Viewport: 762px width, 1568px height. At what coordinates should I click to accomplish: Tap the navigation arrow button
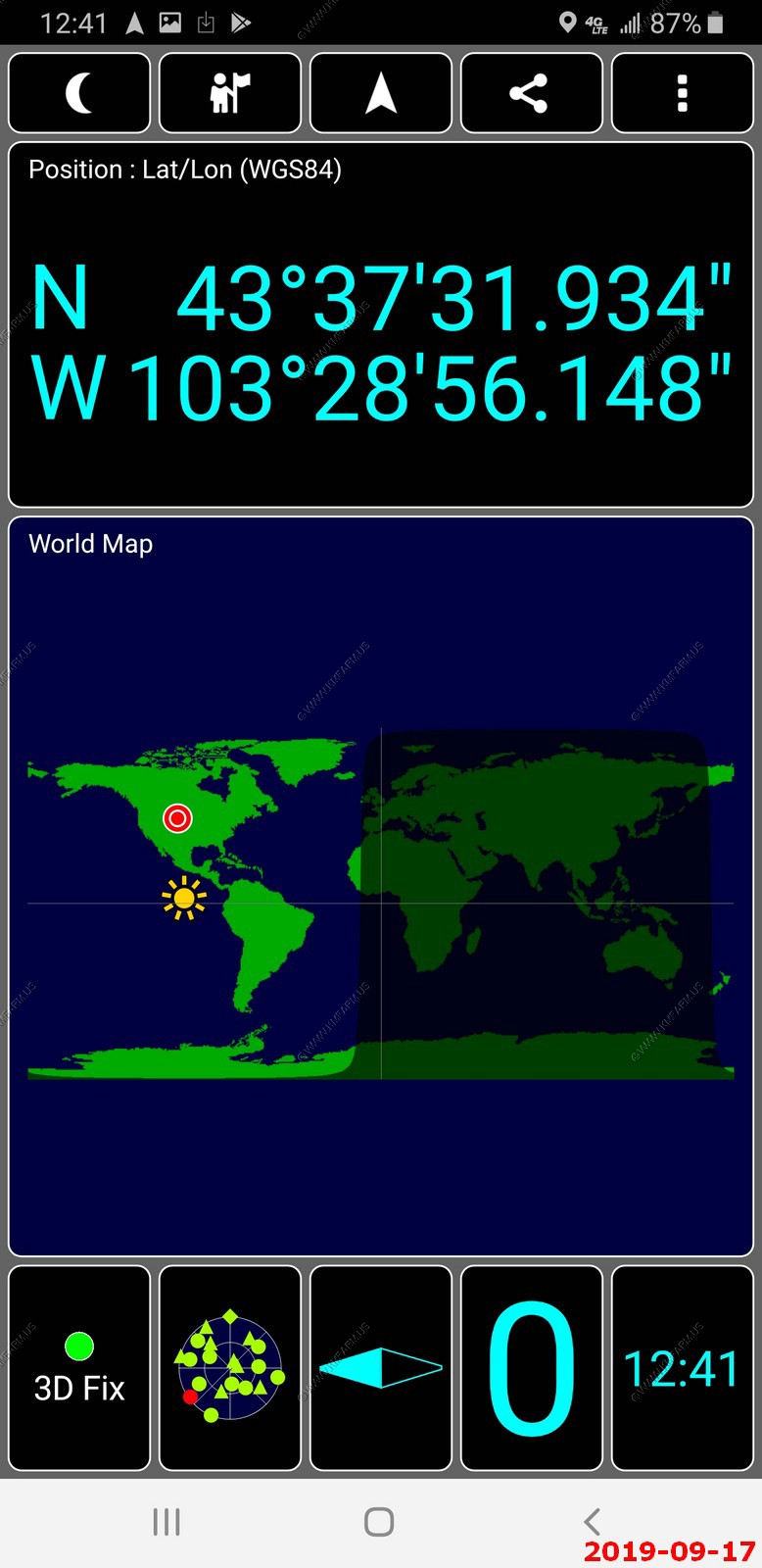(x=381, y=93)
